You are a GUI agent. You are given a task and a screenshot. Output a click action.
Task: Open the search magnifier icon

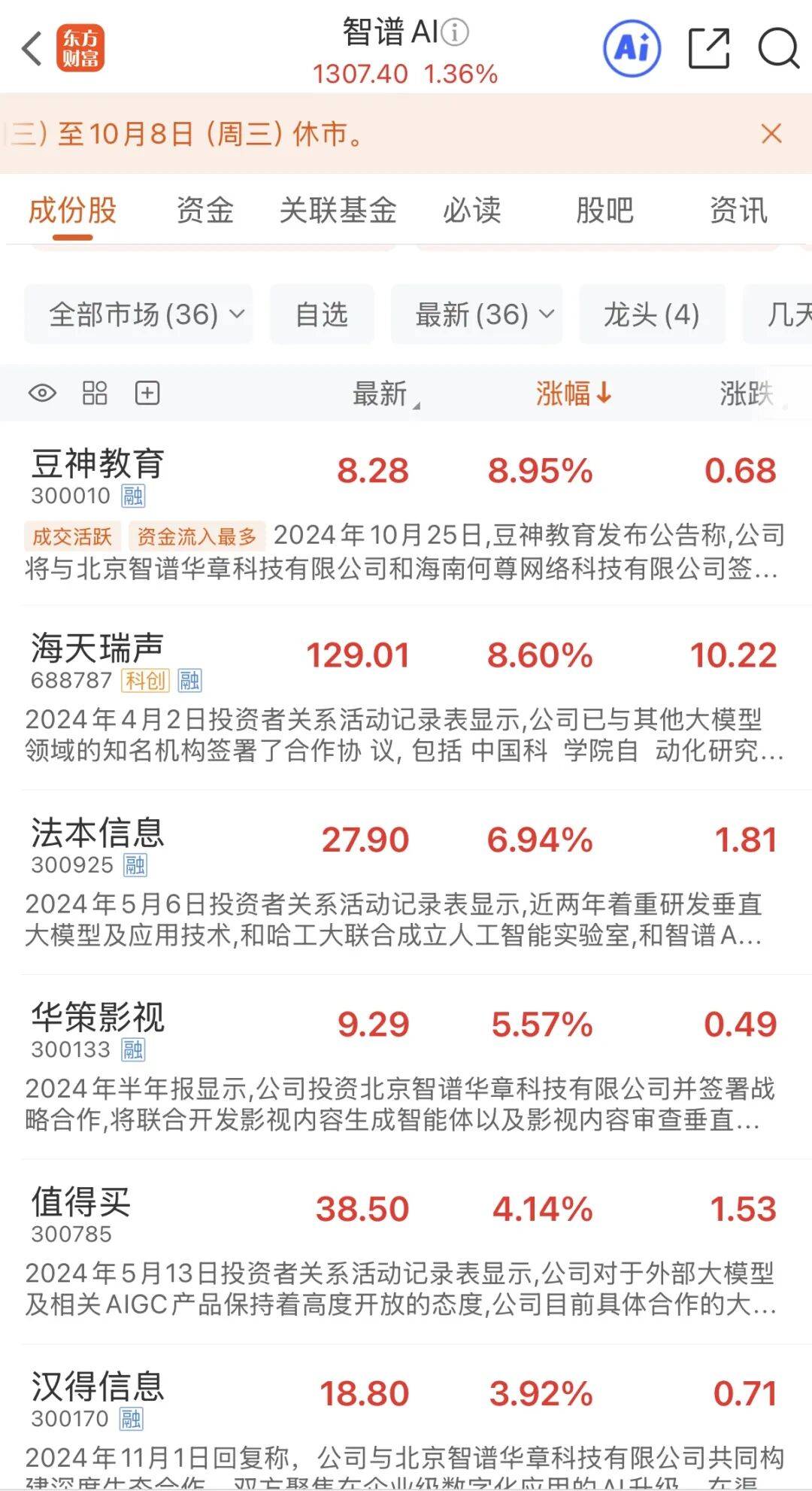777,49
